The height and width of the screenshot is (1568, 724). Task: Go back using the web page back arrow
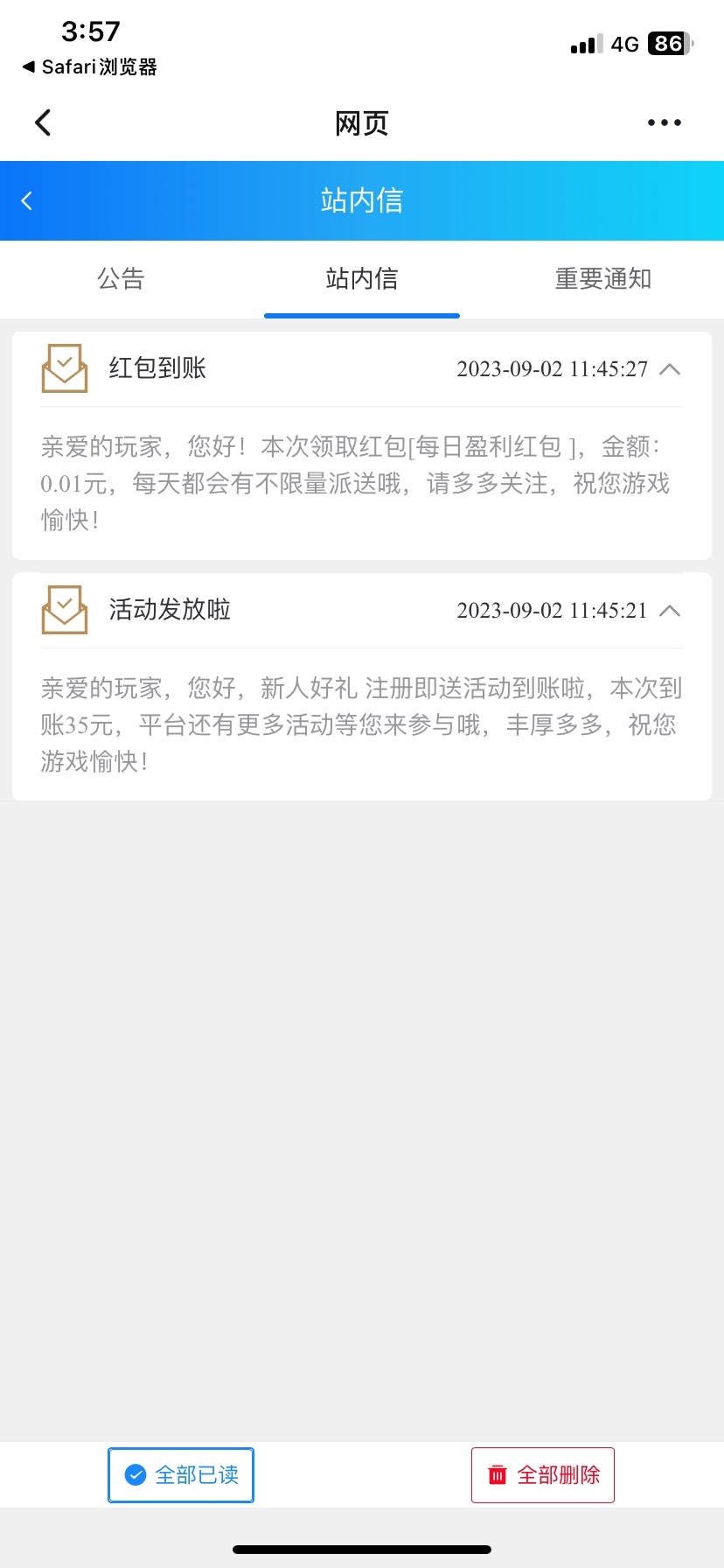pos(43,122)
